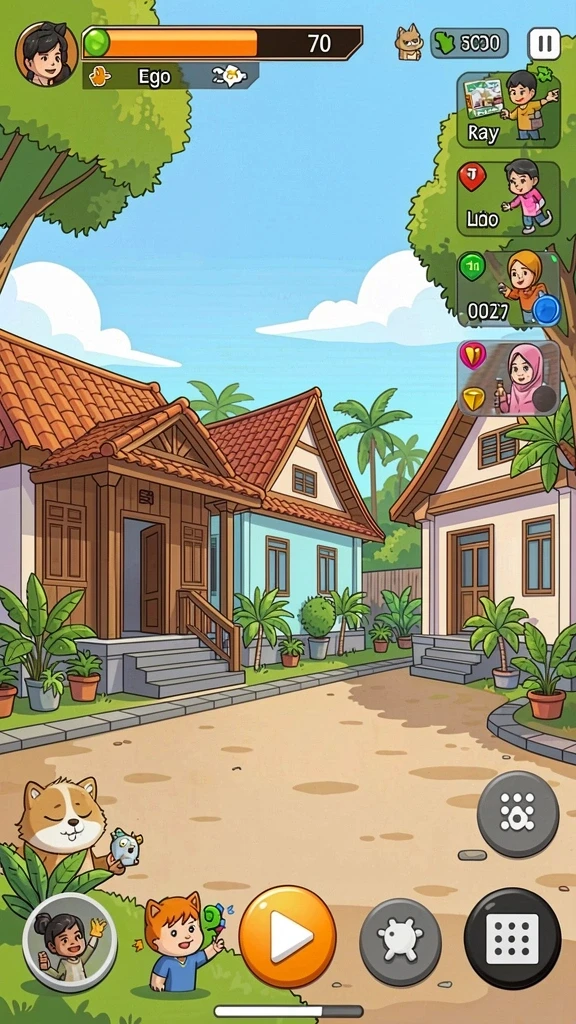
Task: Select the Lido character card
Action: pos(508,199)
